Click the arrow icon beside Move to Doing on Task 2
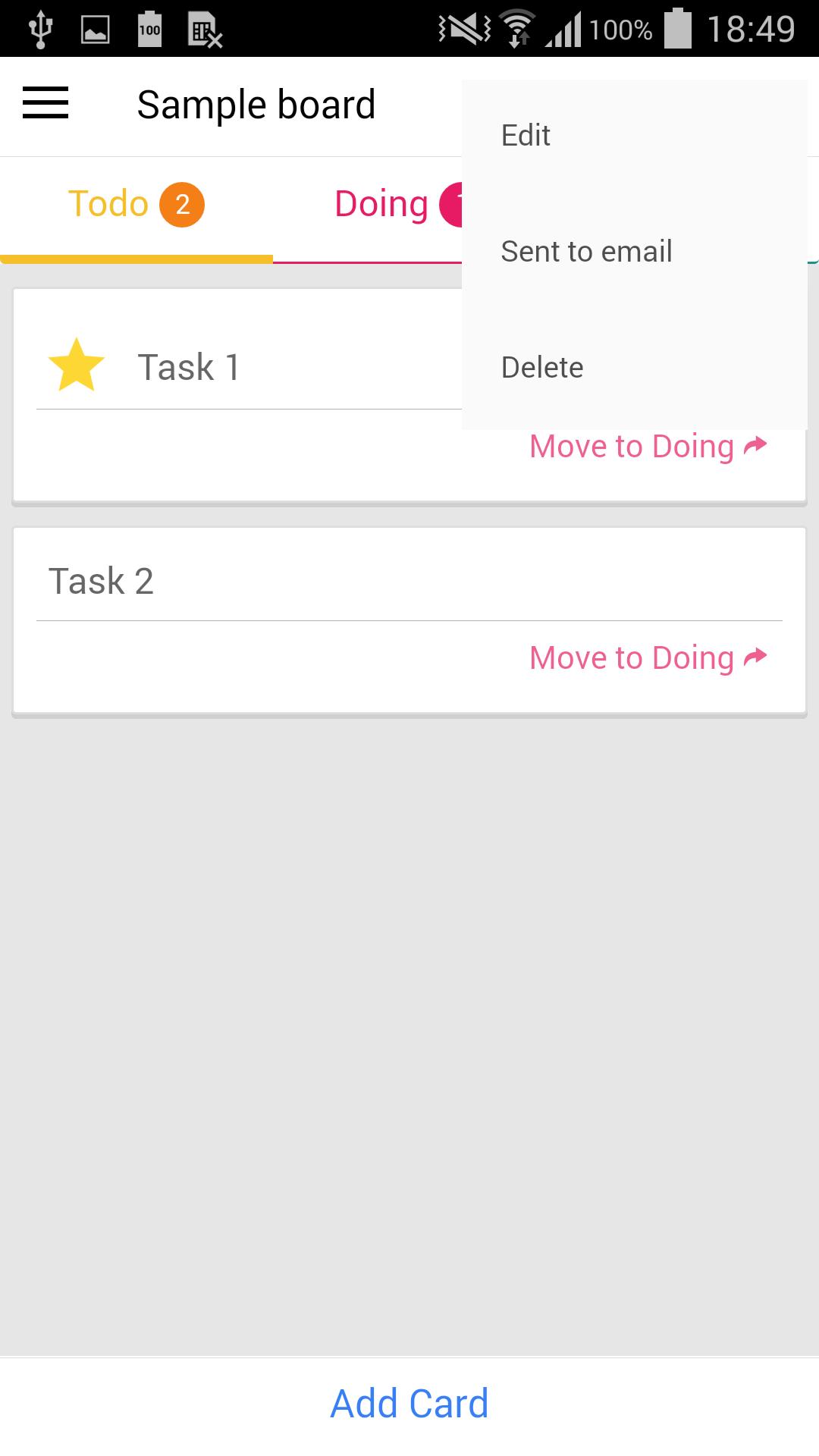The width and height of the screenshot is (819, 1456). click(755, 657)
